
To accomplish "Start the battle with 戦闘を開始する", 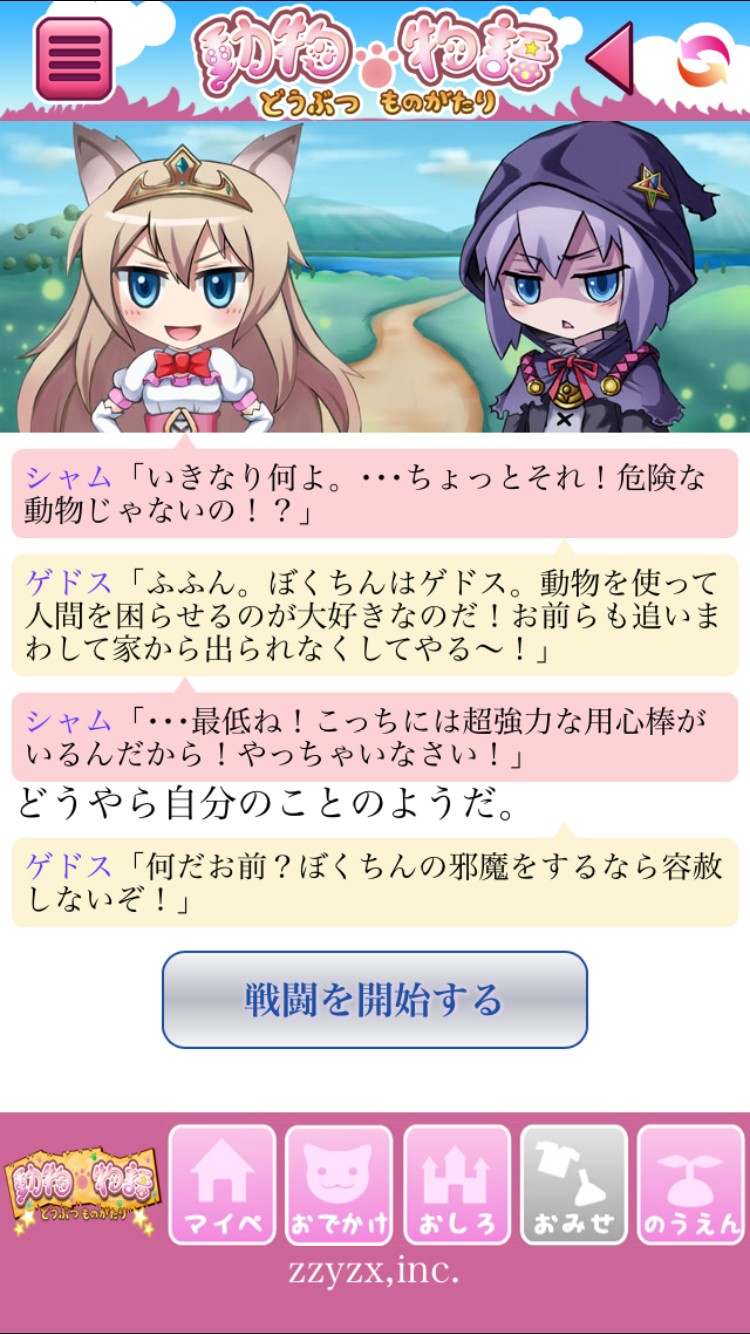I will tap(374, 999).
